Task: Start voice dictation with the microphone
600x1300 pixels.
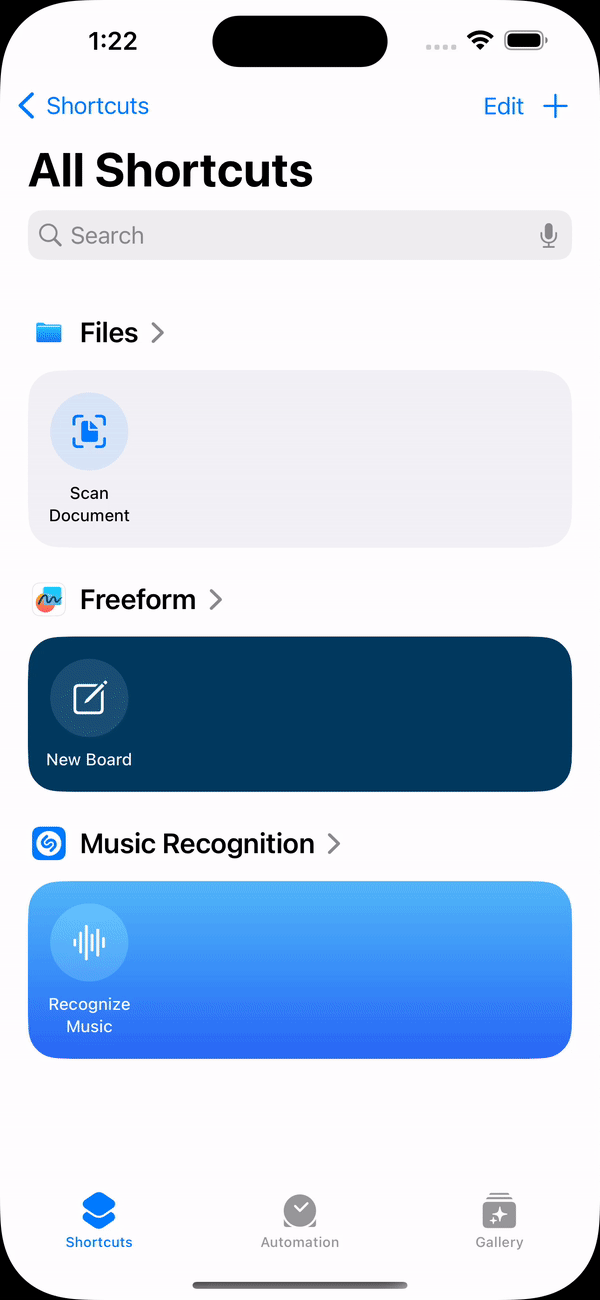Action: [x=548, y=235]
